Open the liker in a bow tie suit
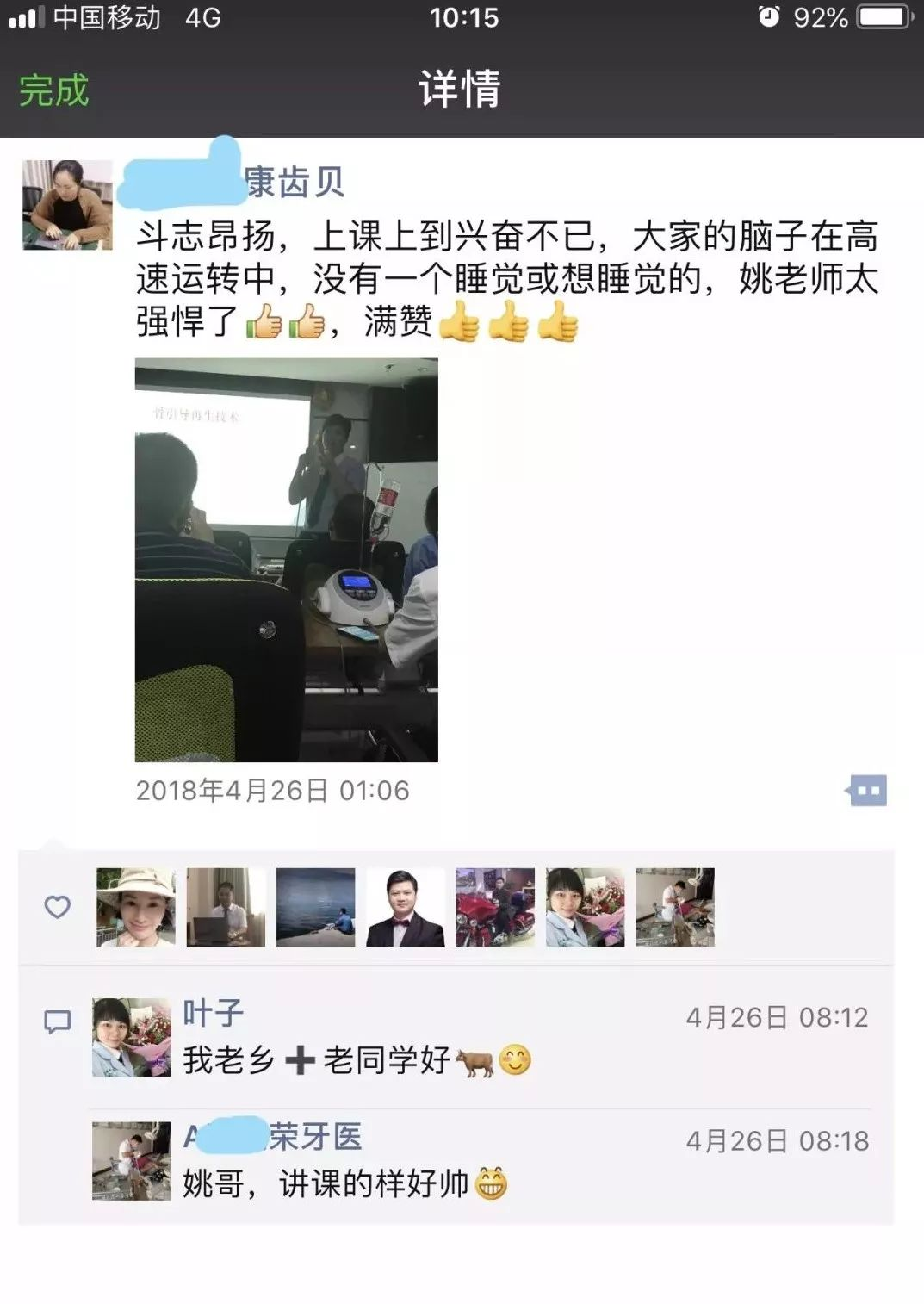The width and height of the screenshot is (924, 1304). click(406, 907)
